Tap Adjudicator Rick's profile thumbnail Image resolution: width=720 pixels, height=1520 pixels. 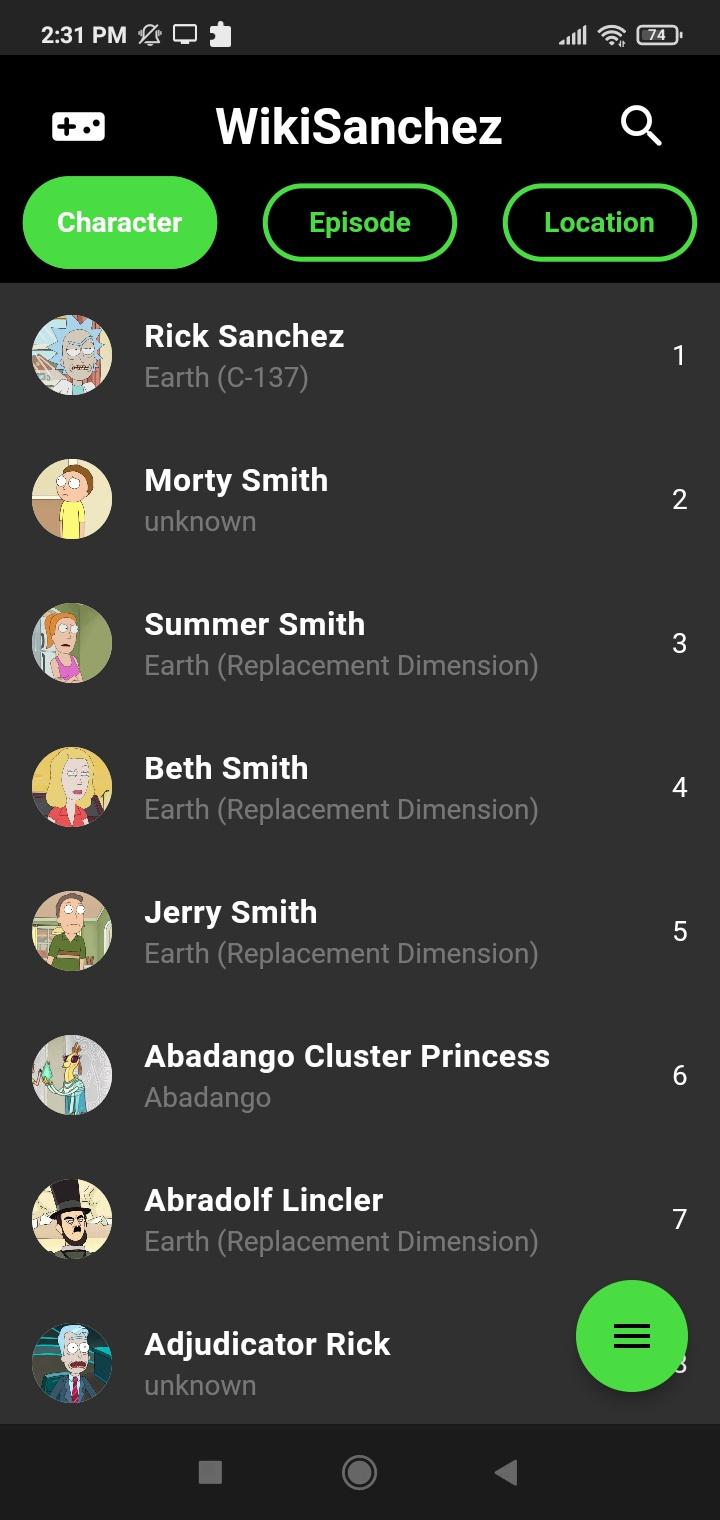click(x=71, y=1362)
